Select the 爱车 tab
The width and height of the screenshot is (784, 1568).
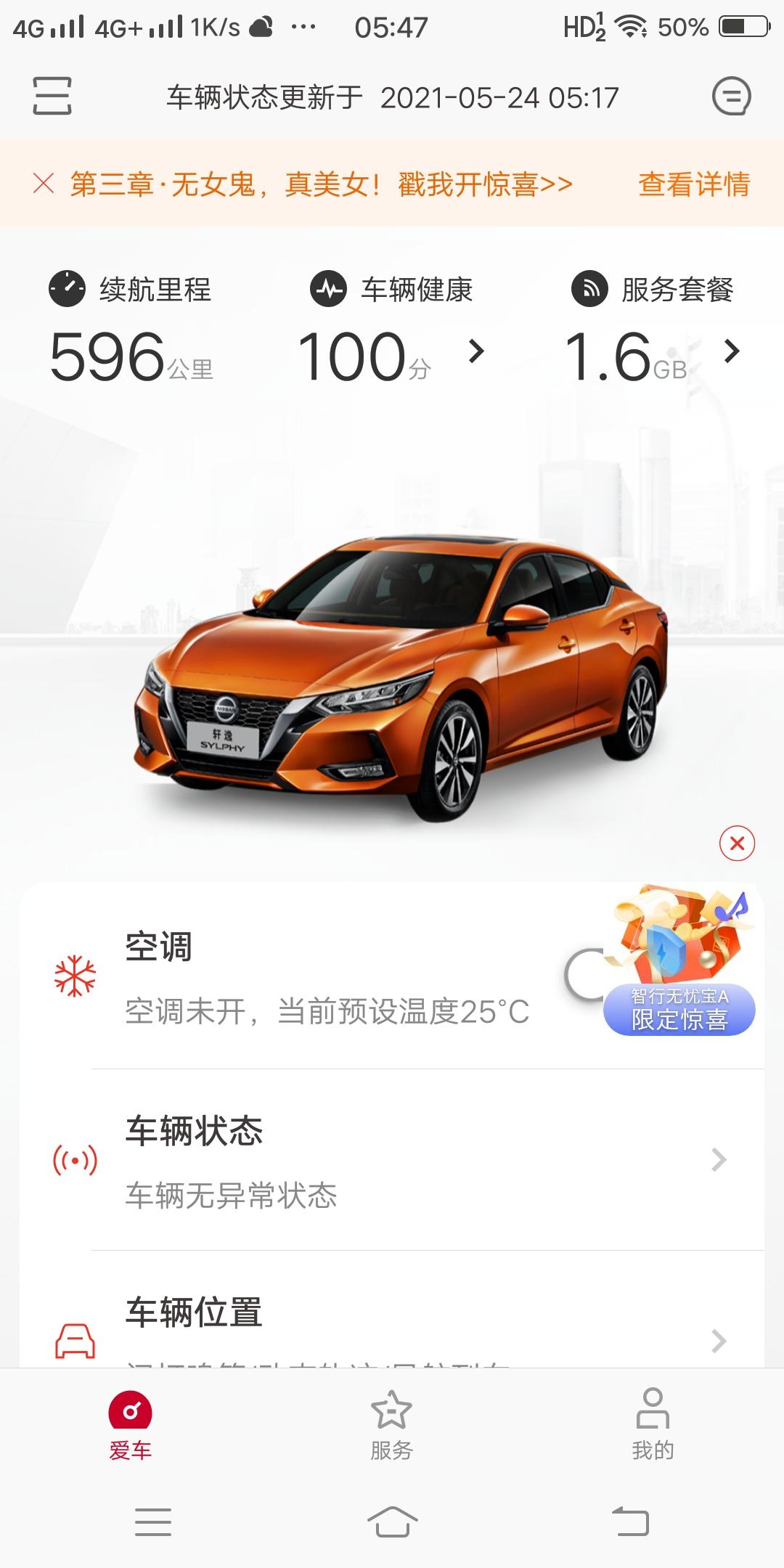(x=131, y=1424)
